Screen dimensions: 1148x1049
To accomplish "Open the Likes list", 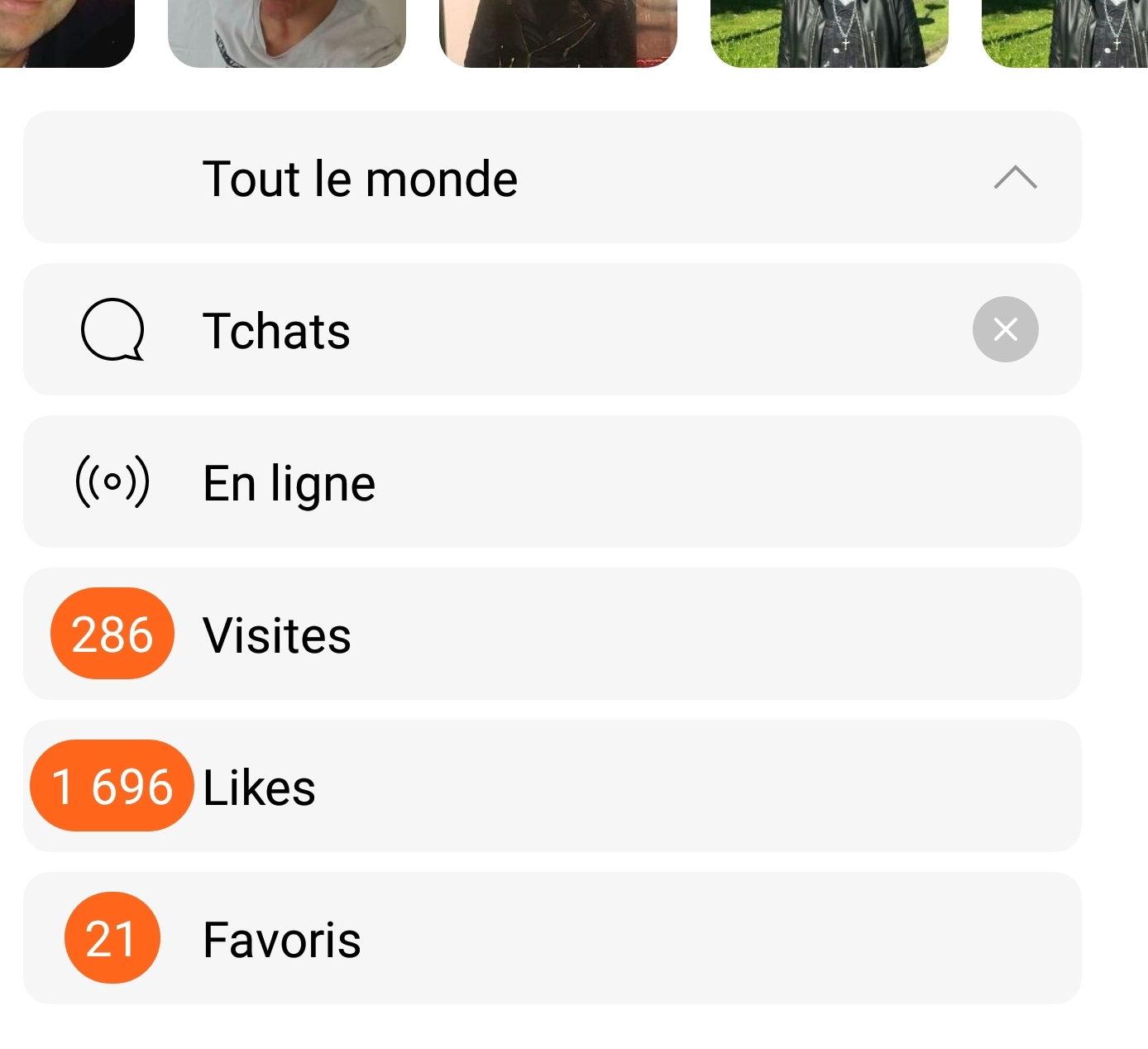I will [x=260, y=788].
